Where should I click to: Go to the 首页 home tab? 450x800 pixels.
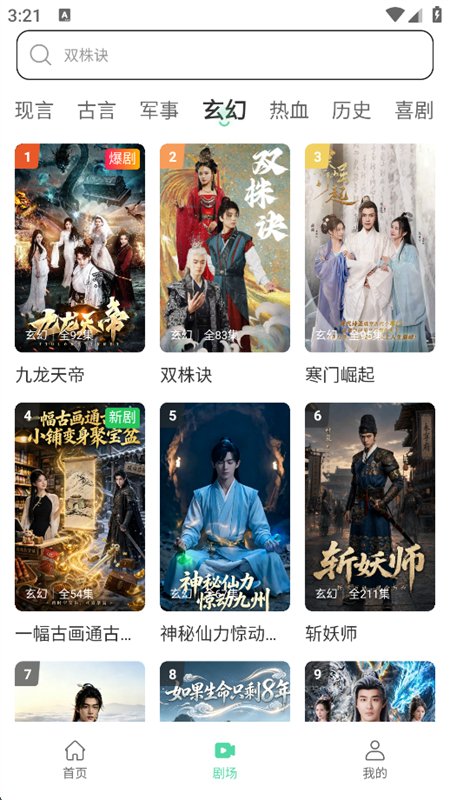[75, 759]
